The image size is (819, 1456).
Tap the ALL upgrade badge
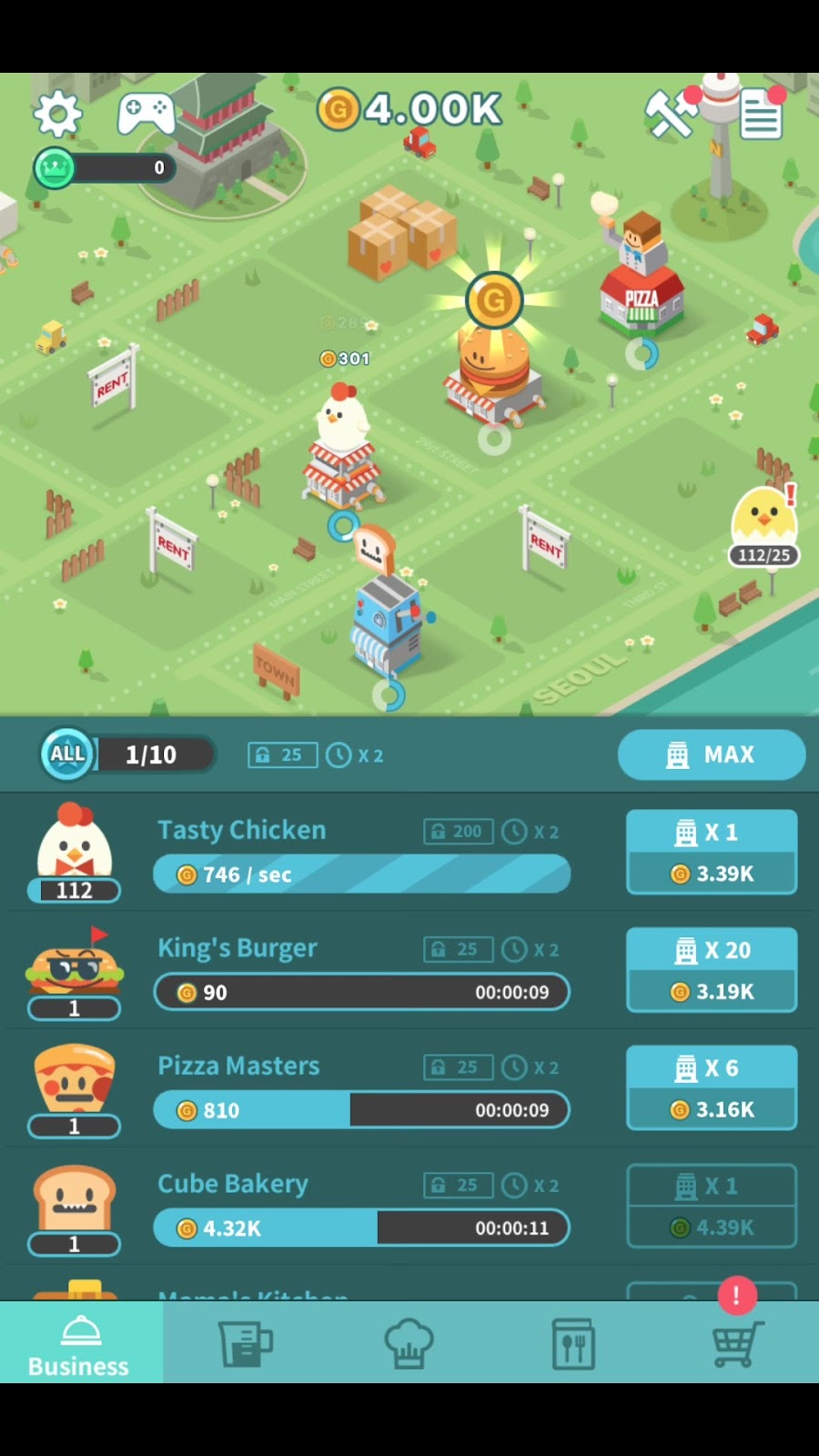pyautogui.click(x=68, y=754)
